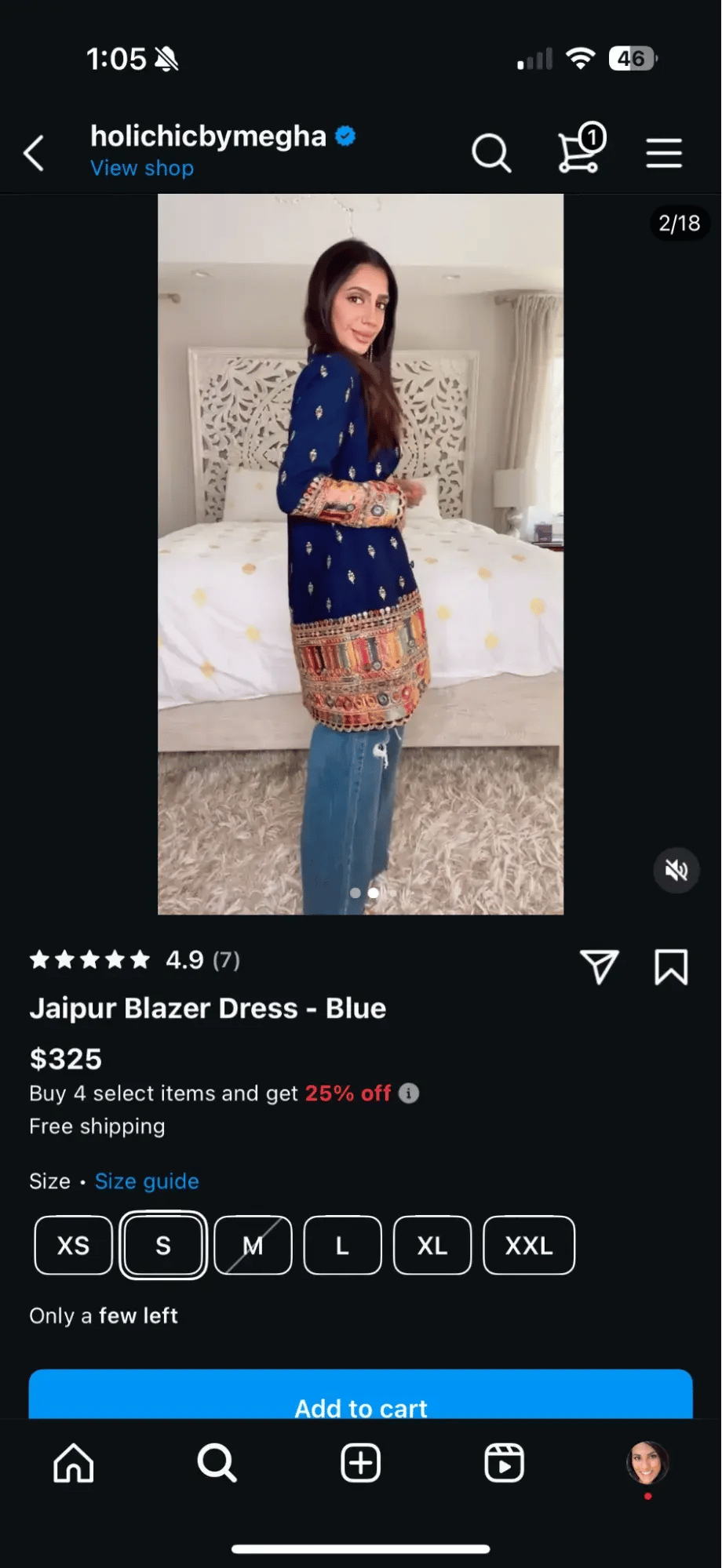Choose size XXL
The image size is (722, 1568).
click(x=529, y=1246)
